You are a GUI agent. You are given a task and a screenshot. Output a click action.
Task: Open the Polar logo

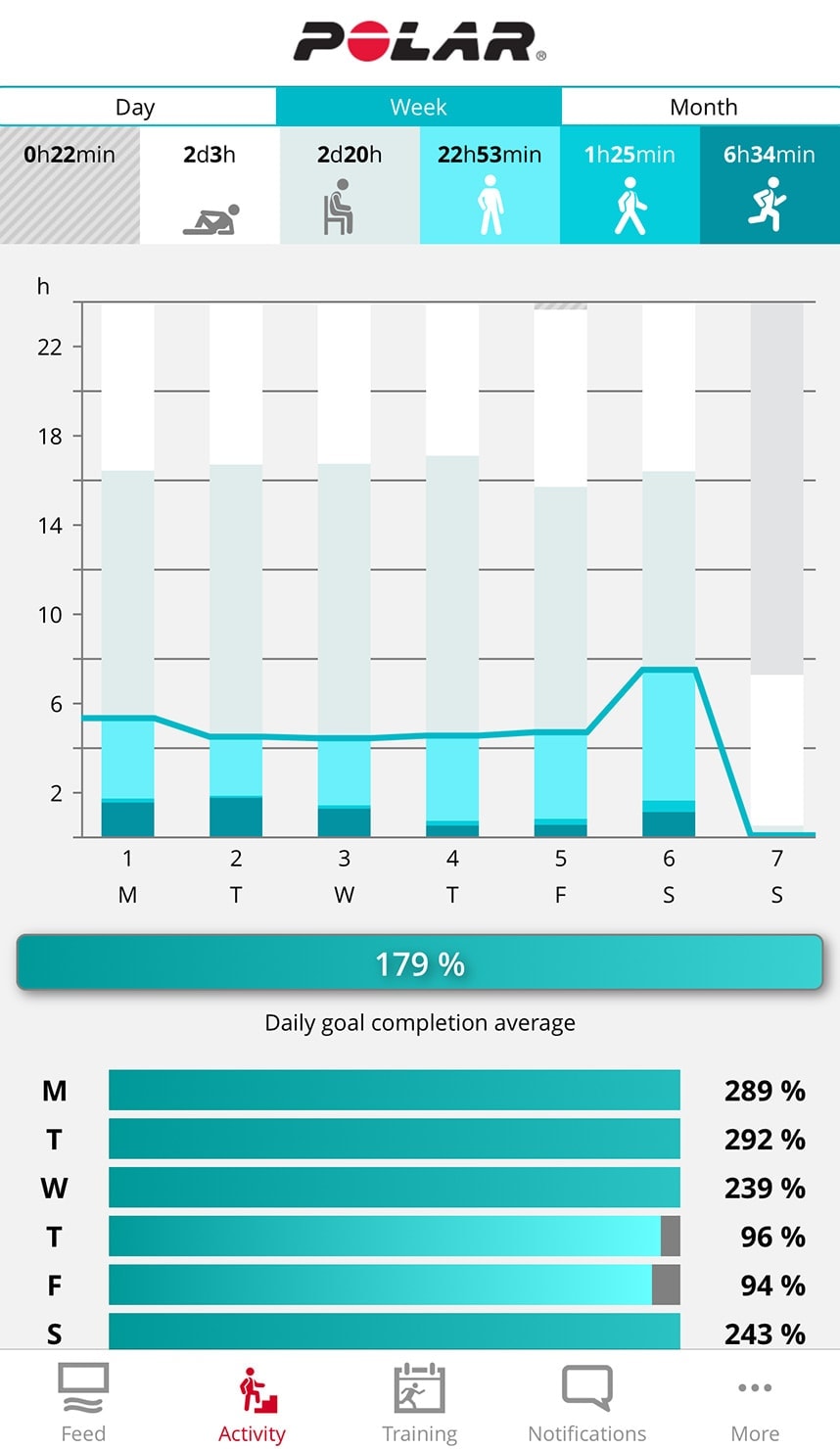[x=419, y=39]
